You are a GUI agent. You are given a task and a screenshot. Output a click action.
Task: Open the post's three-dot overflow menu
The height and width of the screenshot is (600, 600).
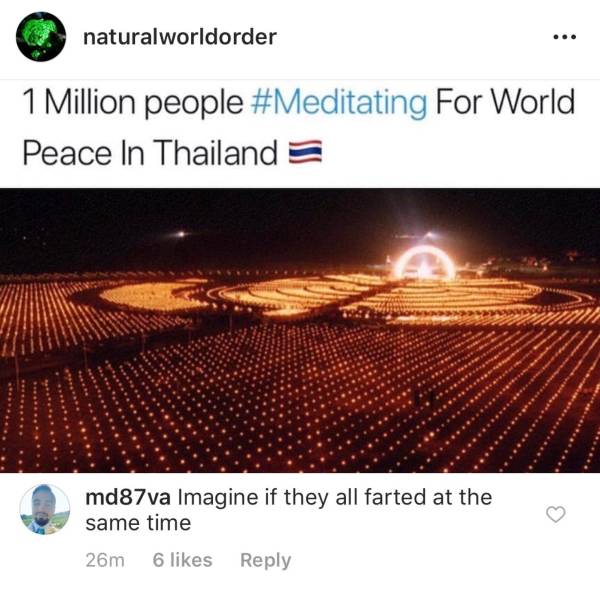pyautogui.click(x=564, y=38)
